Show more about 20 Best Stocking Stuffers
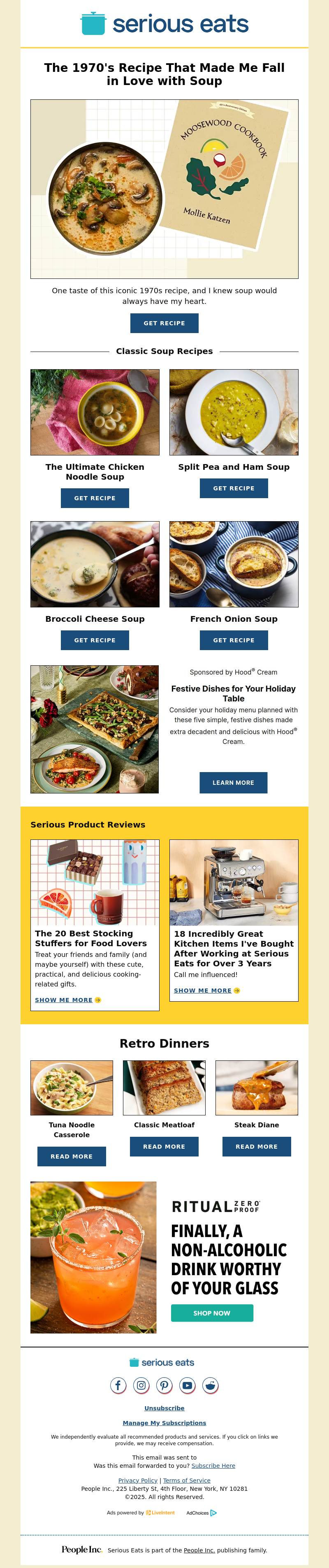Screen dimensions: 329x1568 coord(64,1000)
